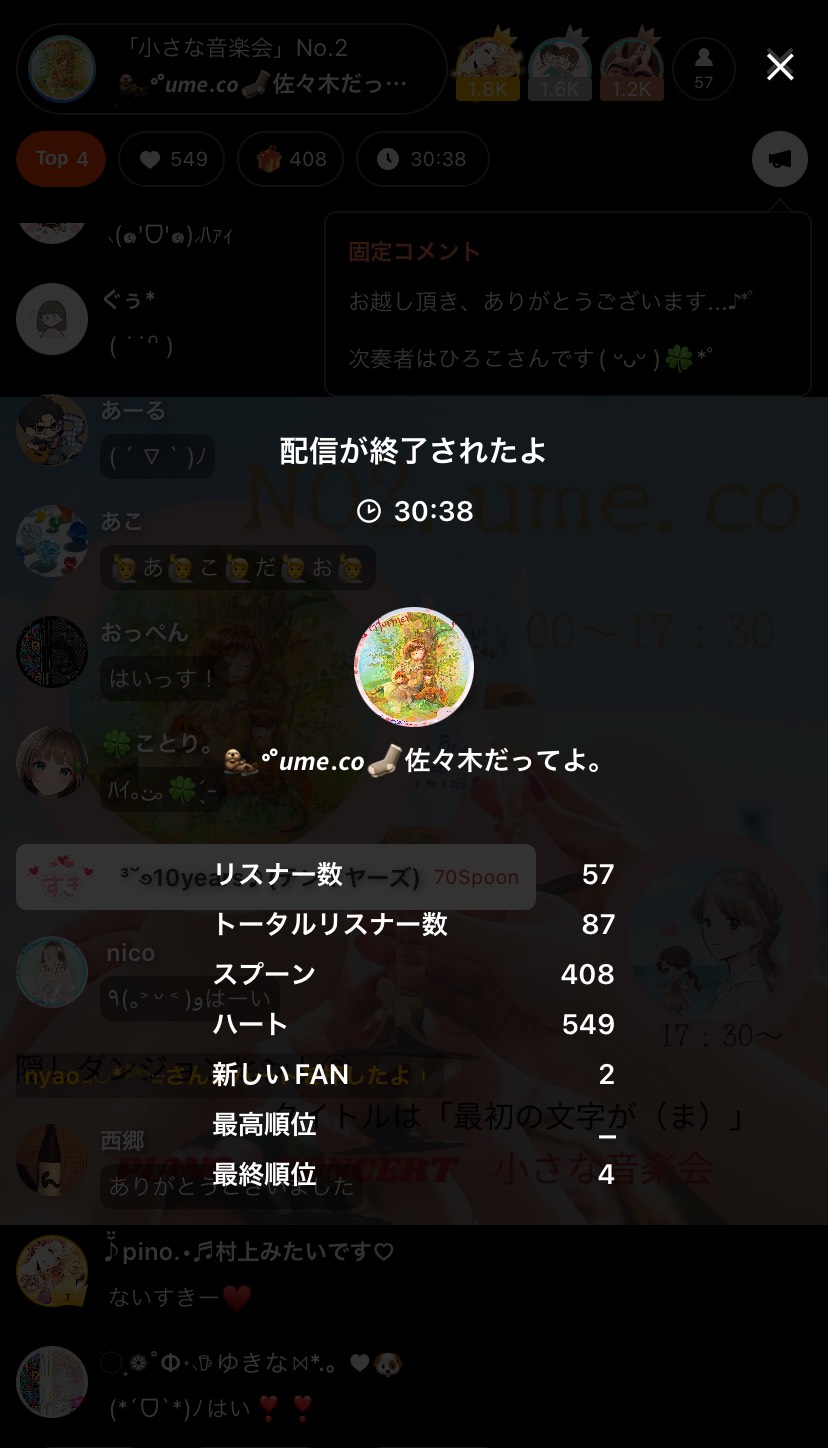Viewport: 828px width, 1448px height.
Task: Open the broadcaster profile picture in summary
Action: (414, 667)
